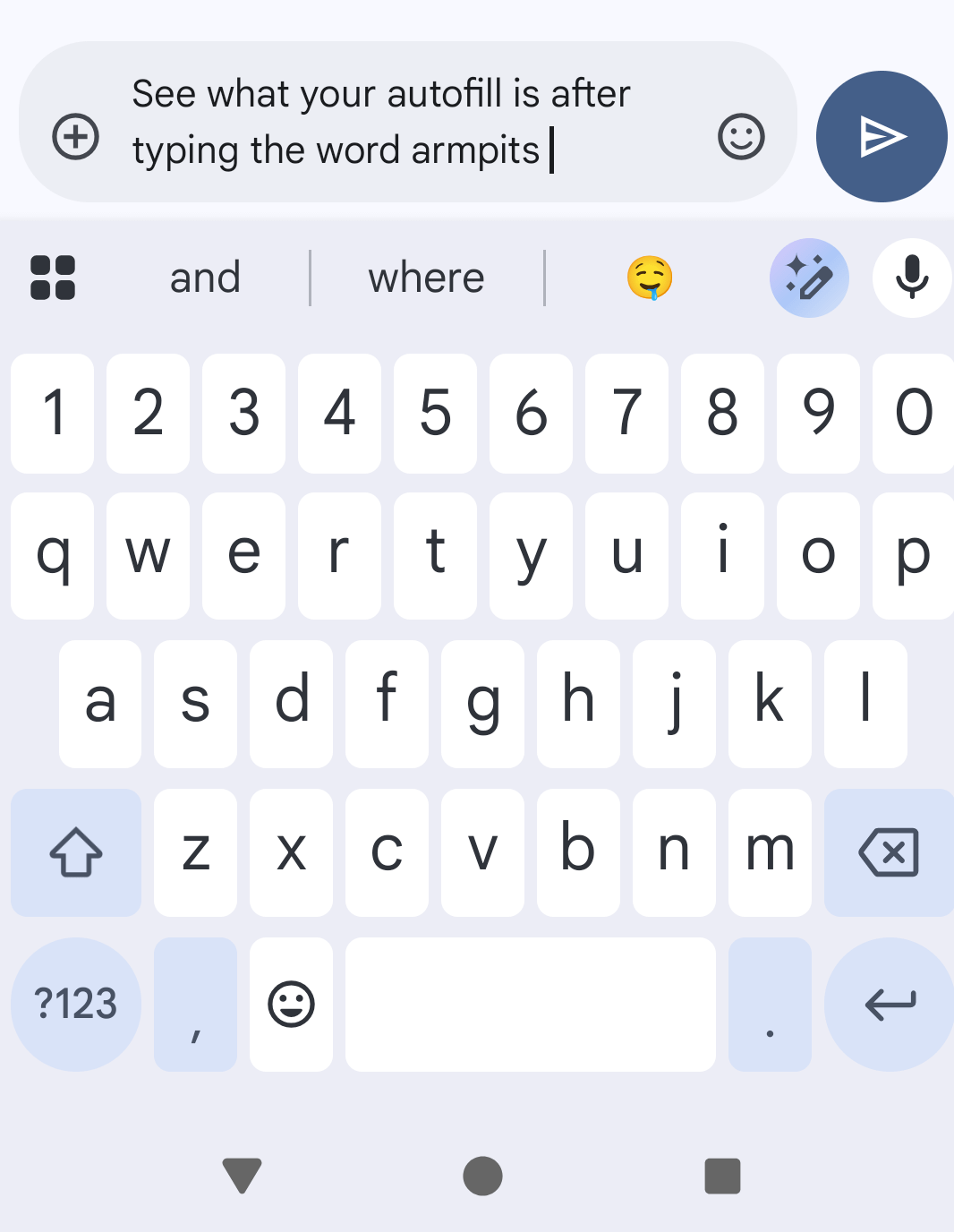The height and width of the screenshot is (1232, 954).
Task: Choose the suggestion "and"
Action: coord(205,278)
